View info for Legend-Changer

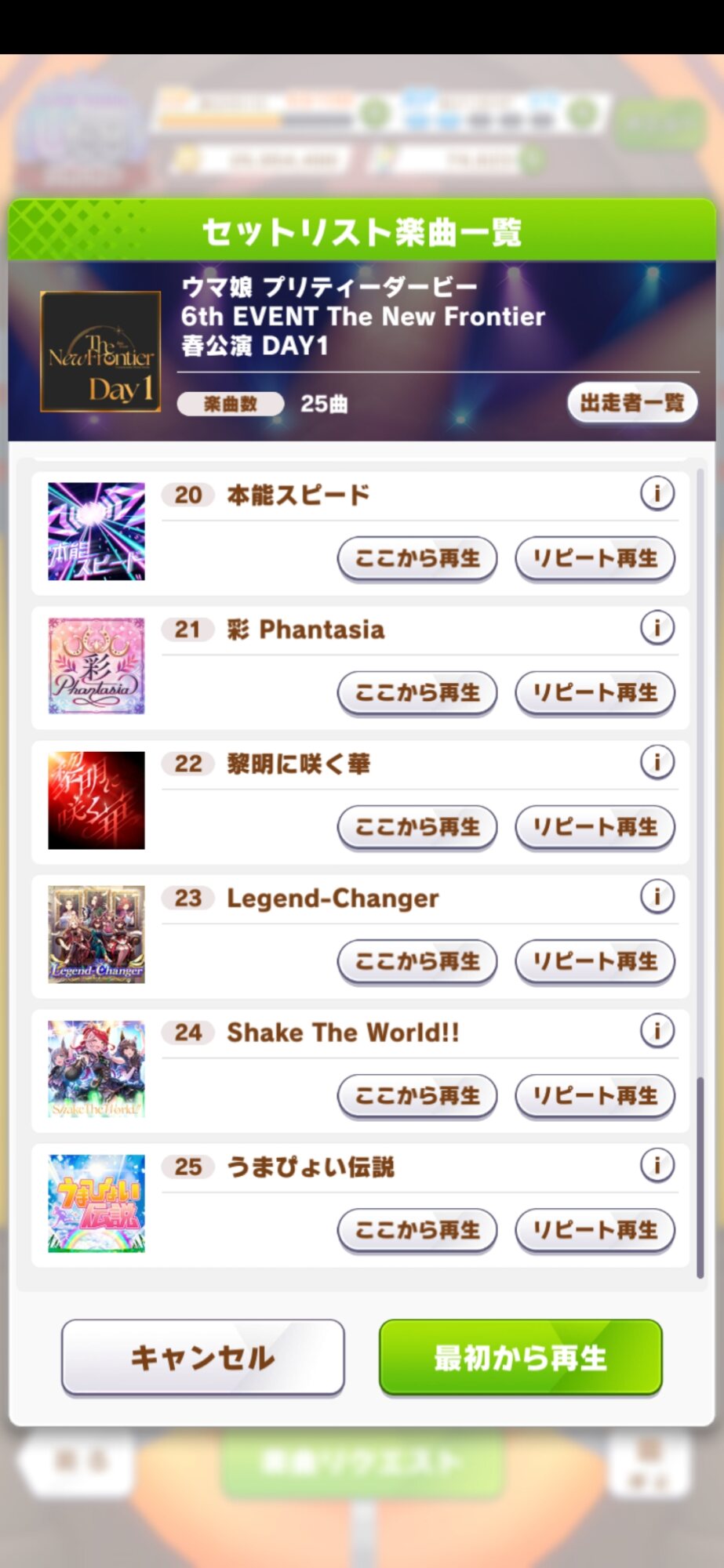click(657, 896)
